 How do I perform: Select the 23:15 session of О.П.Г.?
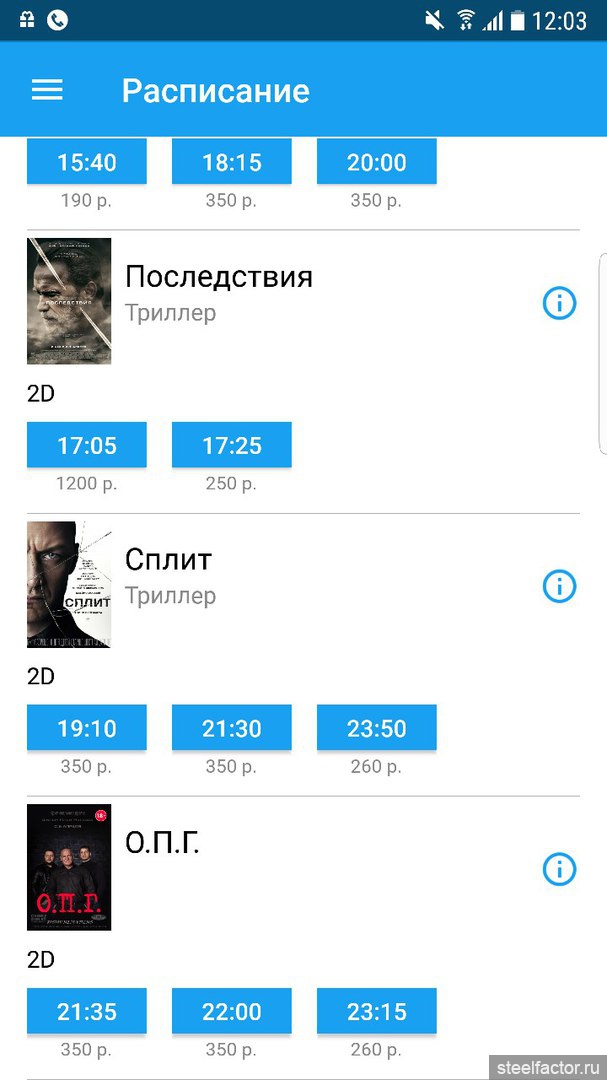[x=377, y=1011]
